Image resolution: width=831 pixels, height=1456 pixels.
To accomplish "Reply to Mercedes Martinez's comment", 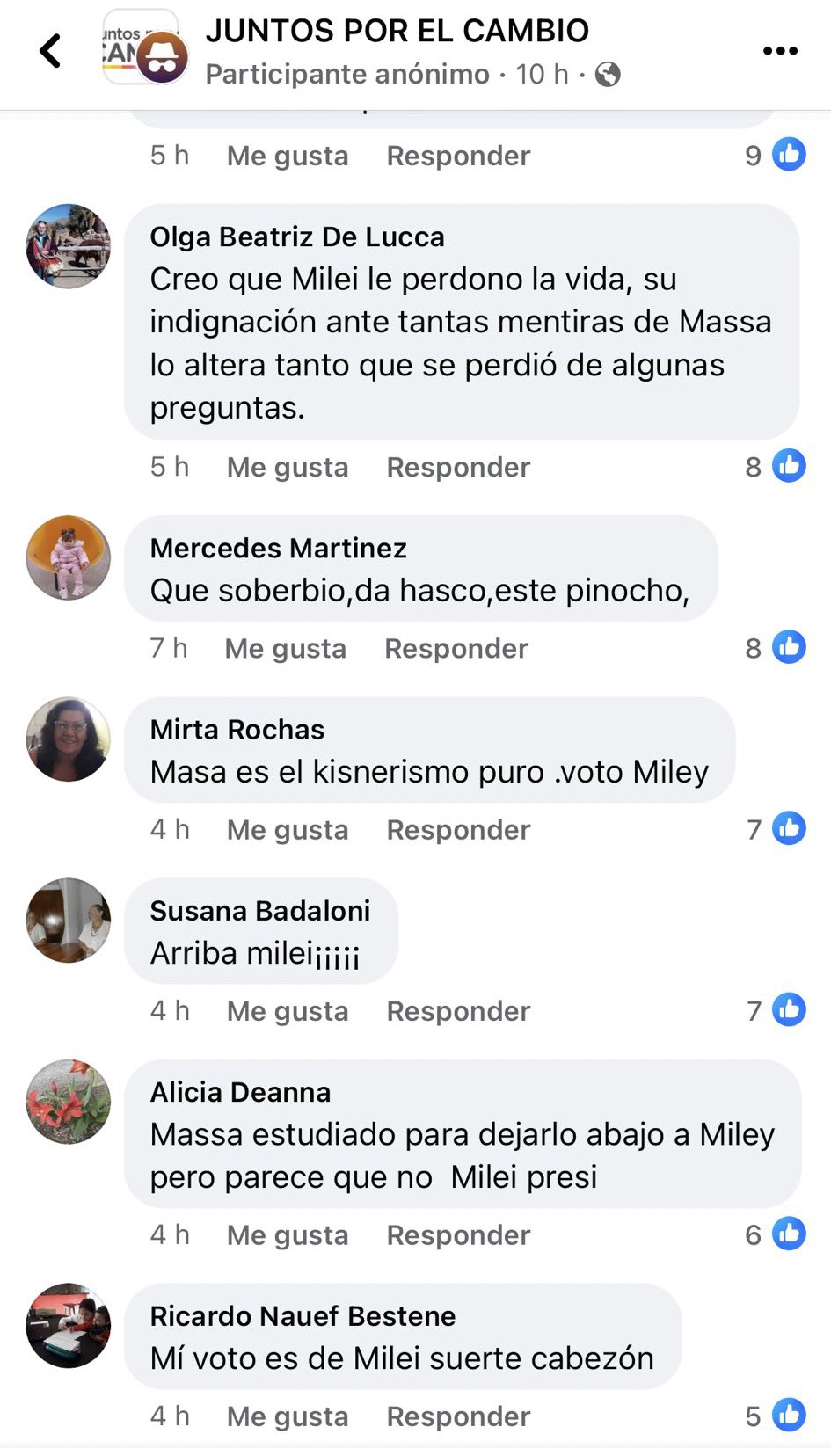I will click(456, 648).
